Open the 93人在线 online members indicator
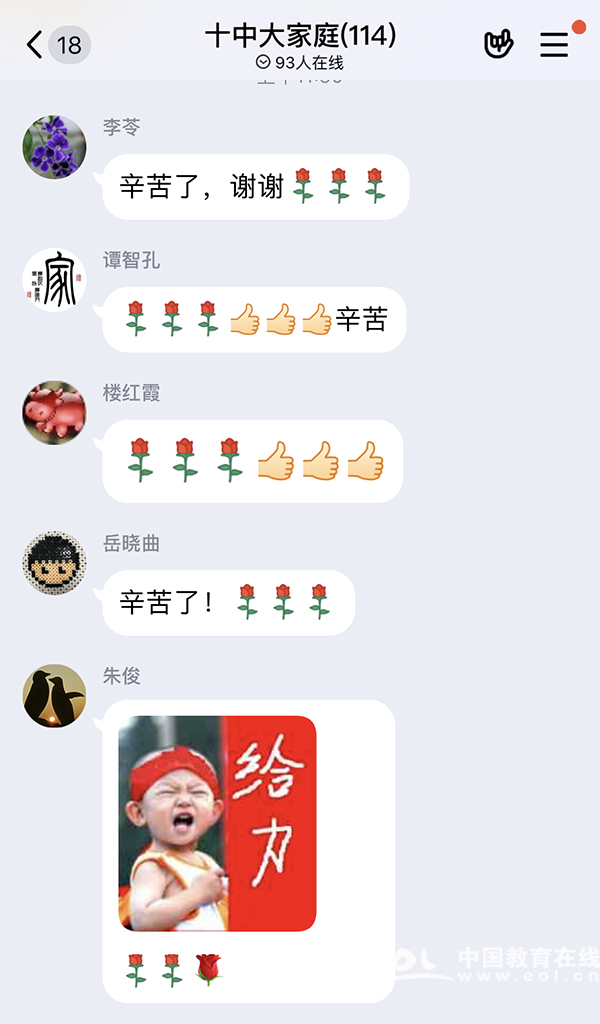Screen dimensions: 600x1024 (300, 63)
